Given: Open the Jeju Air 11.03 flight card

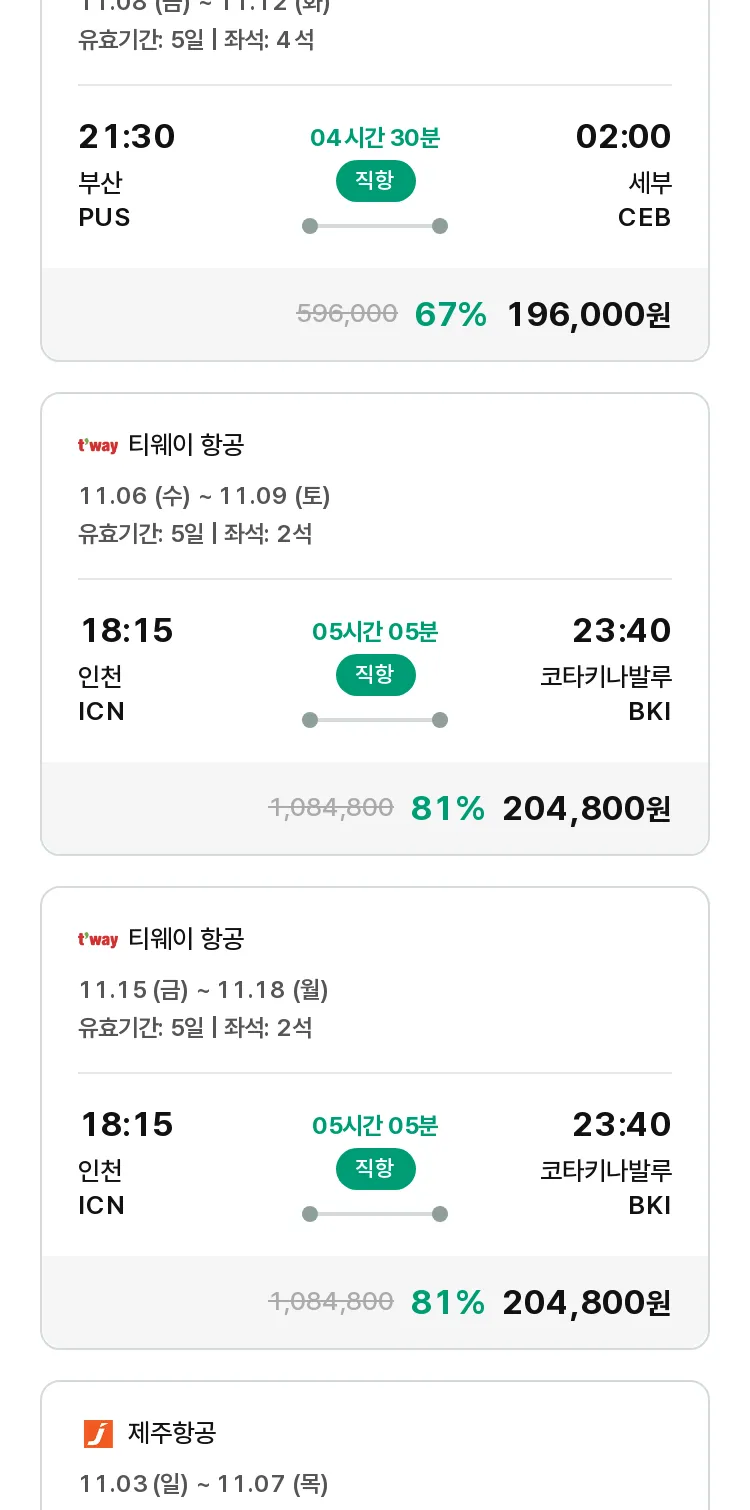Looking at the screenshot, I should pos(375,1445).
